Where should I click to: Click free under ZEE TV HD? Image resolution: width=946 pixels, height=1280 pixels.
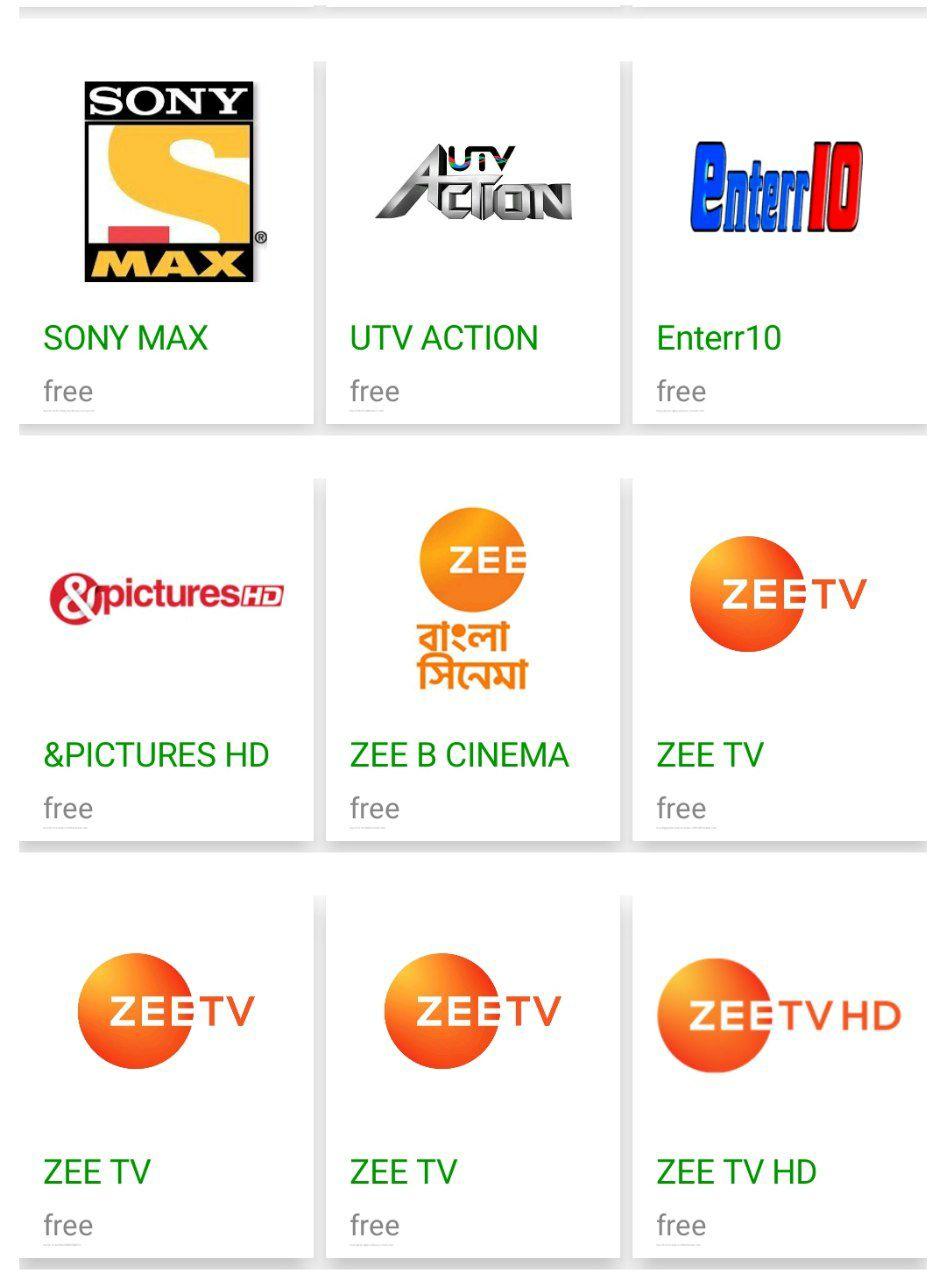(x=681, y=1225)
